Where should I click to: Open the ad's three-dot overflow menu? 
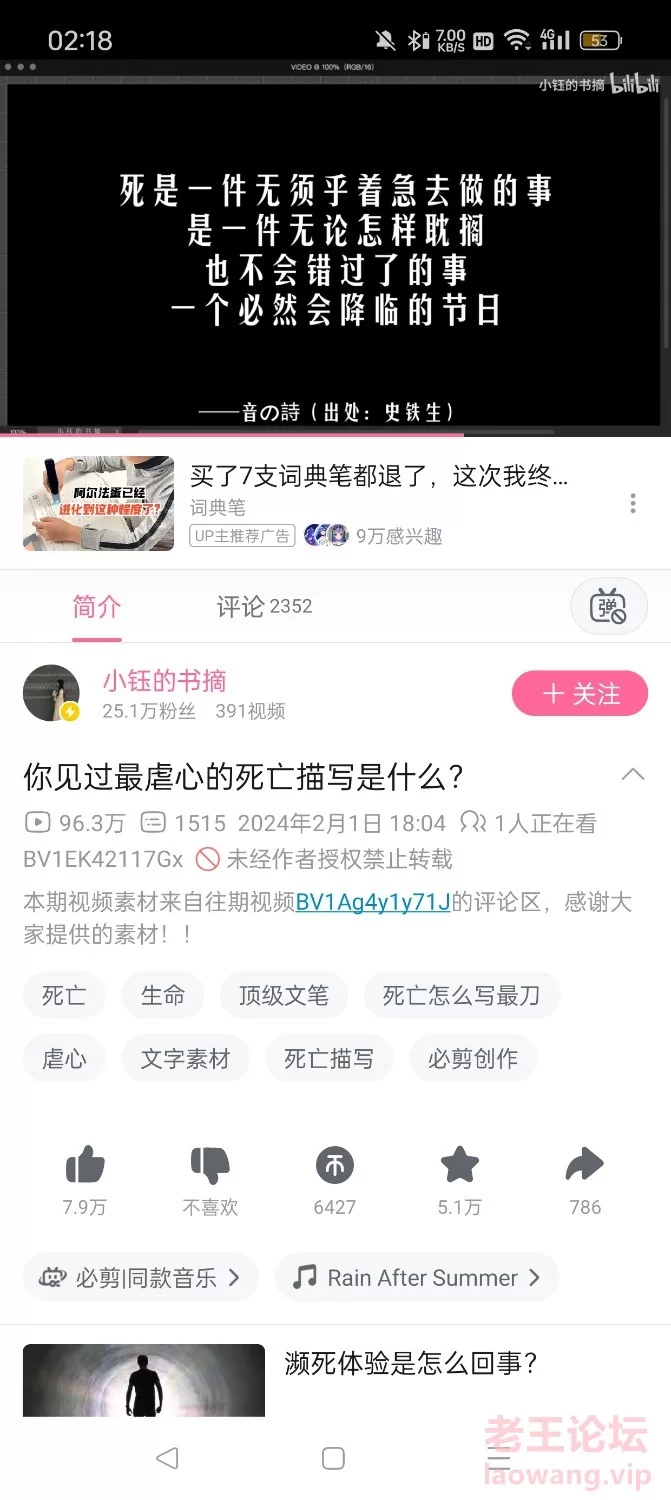point(633,503)
